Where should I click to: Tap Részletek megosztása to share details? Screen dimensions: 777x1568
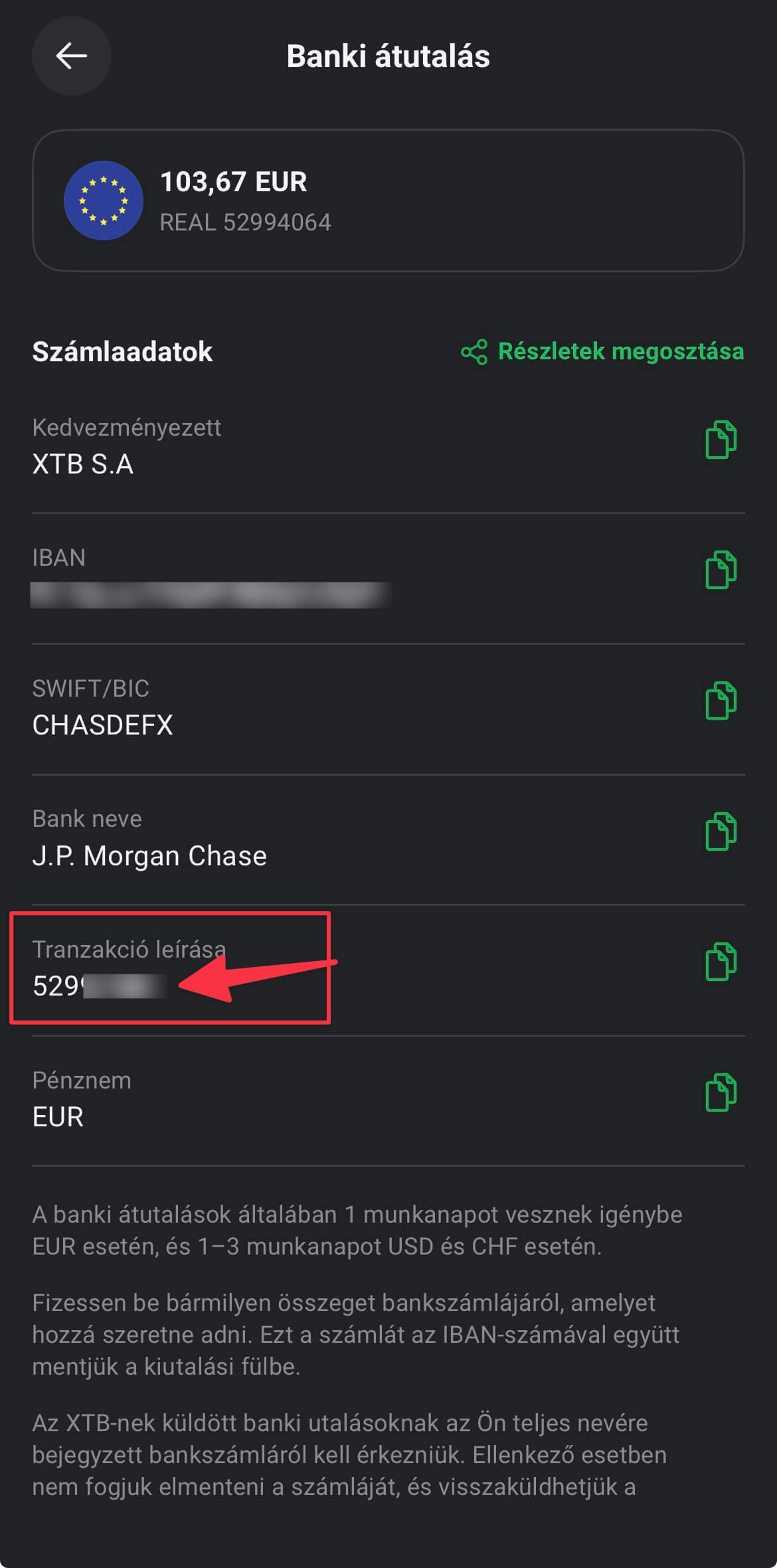(x=602, y=351)
